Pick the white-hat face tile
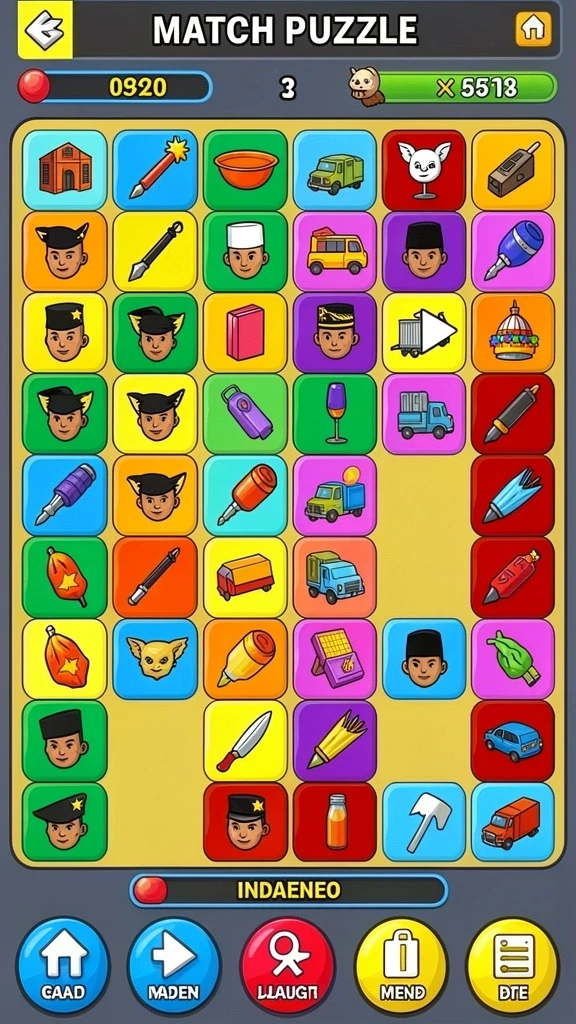 (x=246, y=251)
